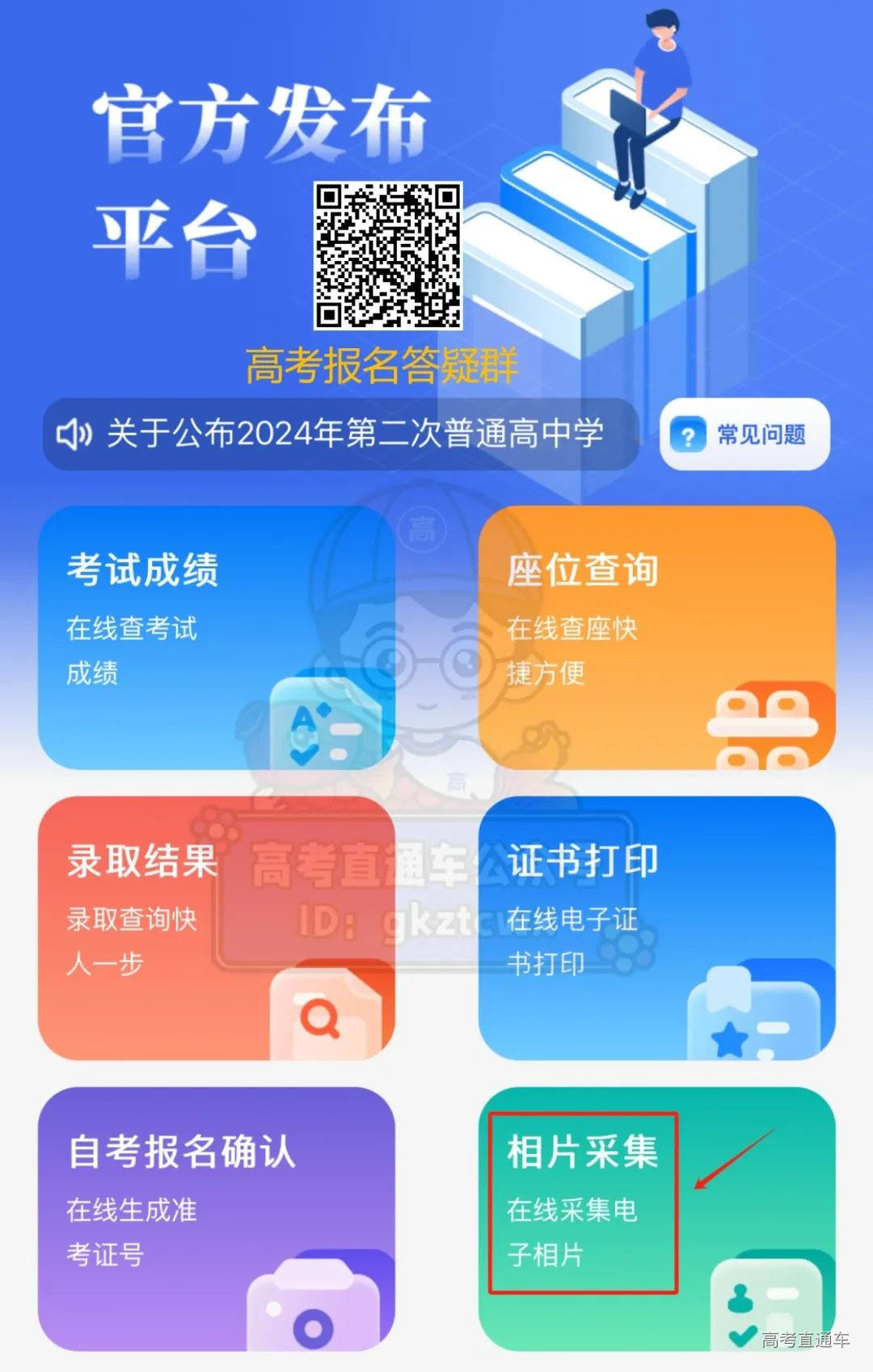Open the 2024 announcement notice bar
This screenshot has height=1372, width=873.
[340, 434]
